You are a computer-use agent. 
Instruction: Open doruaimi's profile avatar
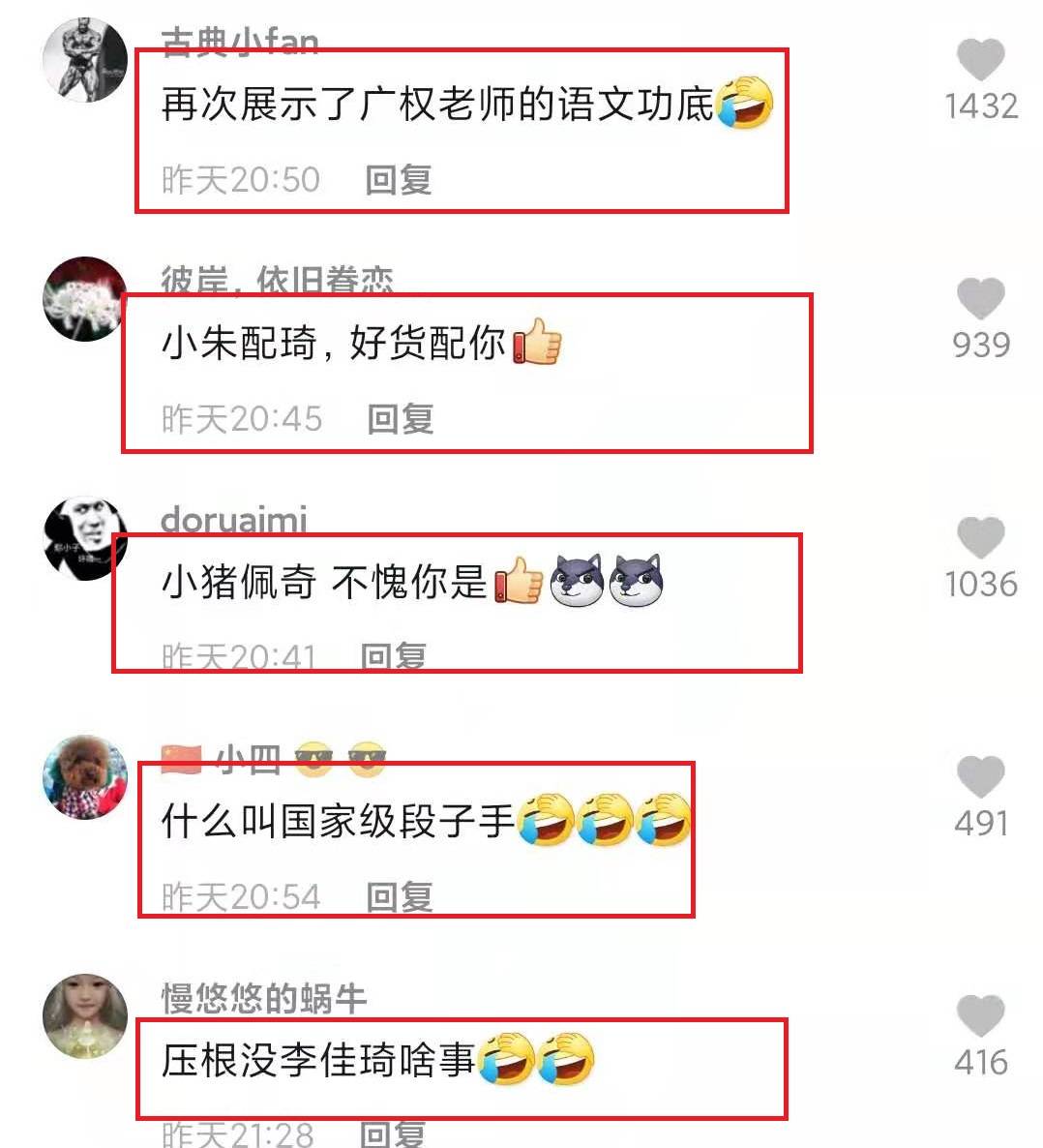[85, 538]
